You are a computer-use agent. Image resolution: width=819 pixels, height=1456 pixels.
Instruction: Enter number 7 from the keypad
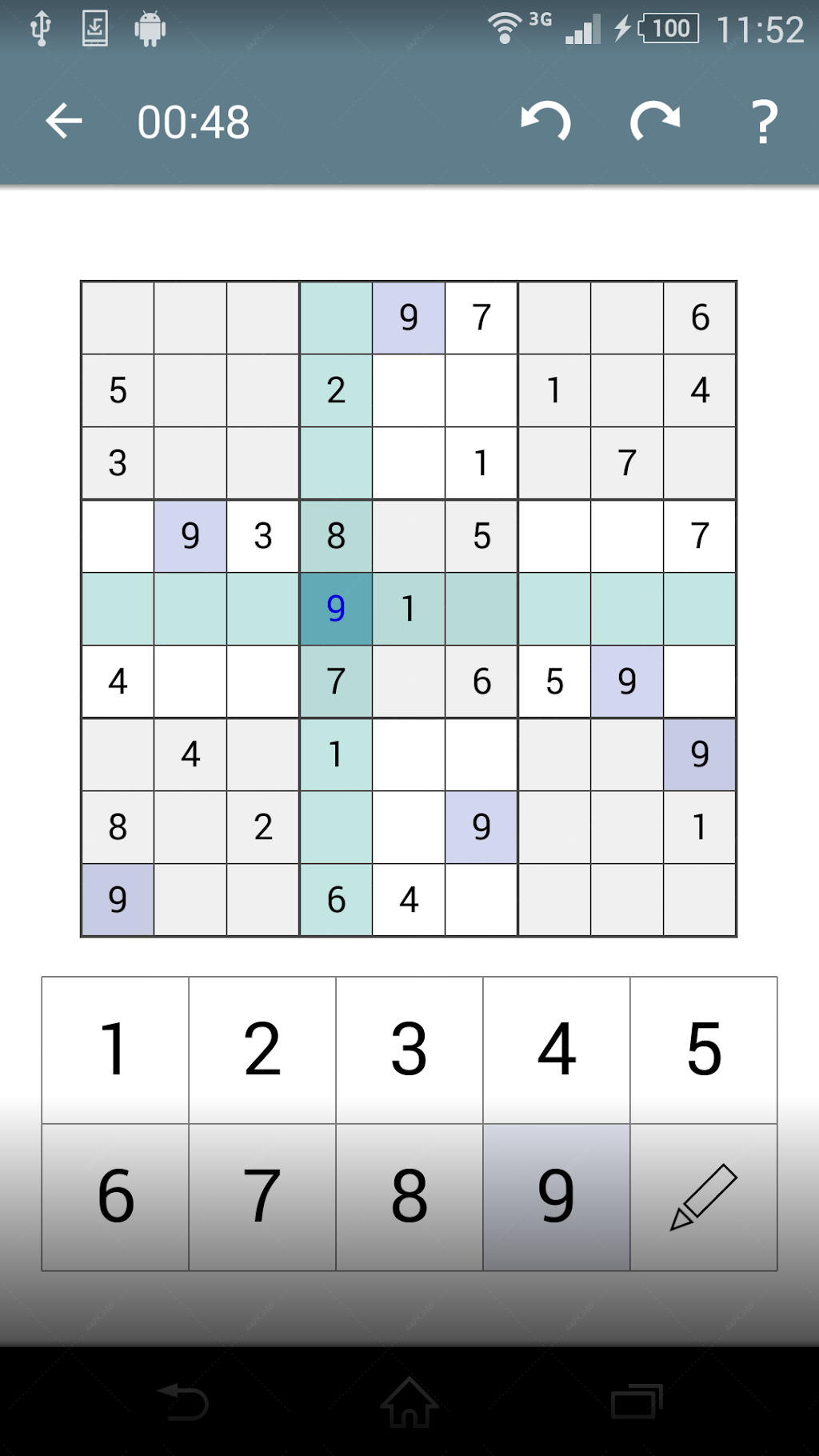point(262,1197)
